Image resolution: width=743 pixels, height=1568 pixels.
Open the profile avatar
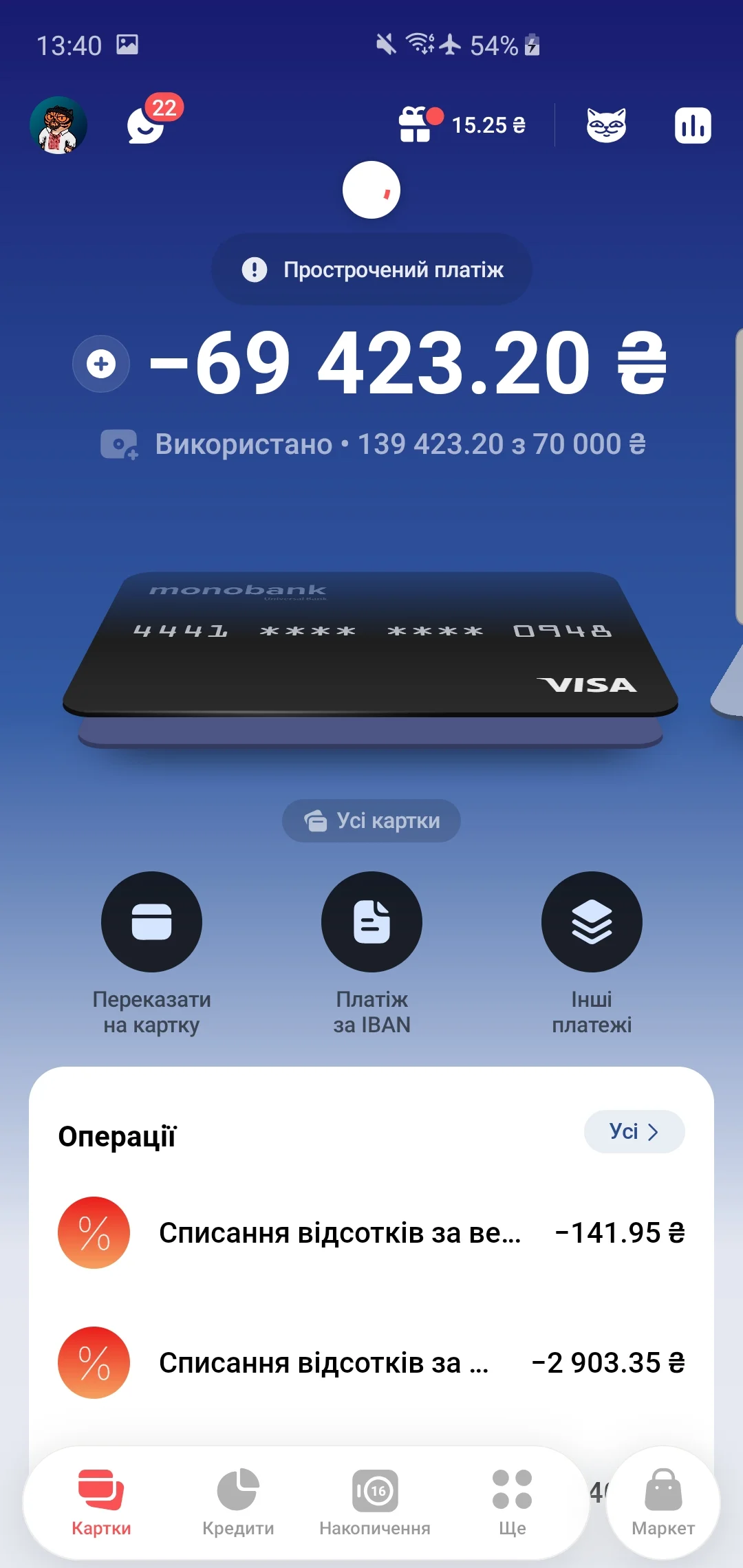[x=58, y=125]
